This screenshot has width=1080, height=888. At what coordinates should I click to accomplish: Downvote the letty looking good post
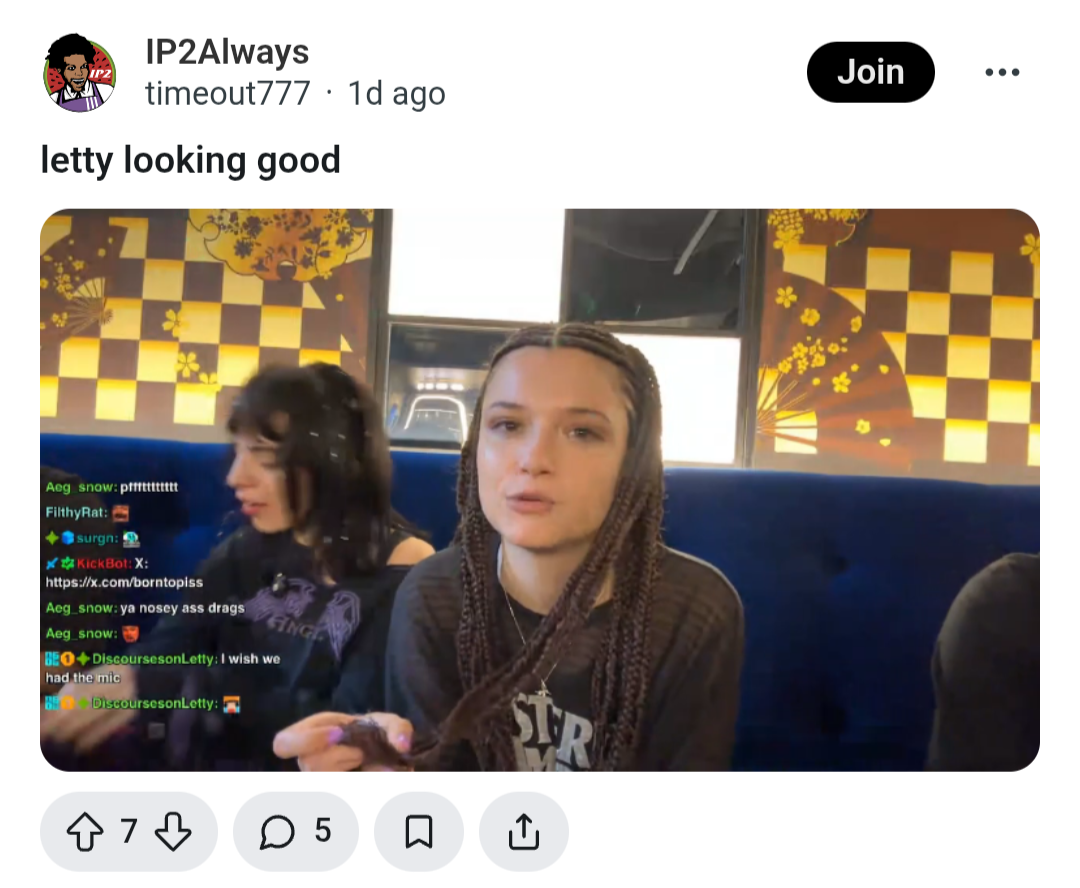pyautogui.click(x=173, y=831)
